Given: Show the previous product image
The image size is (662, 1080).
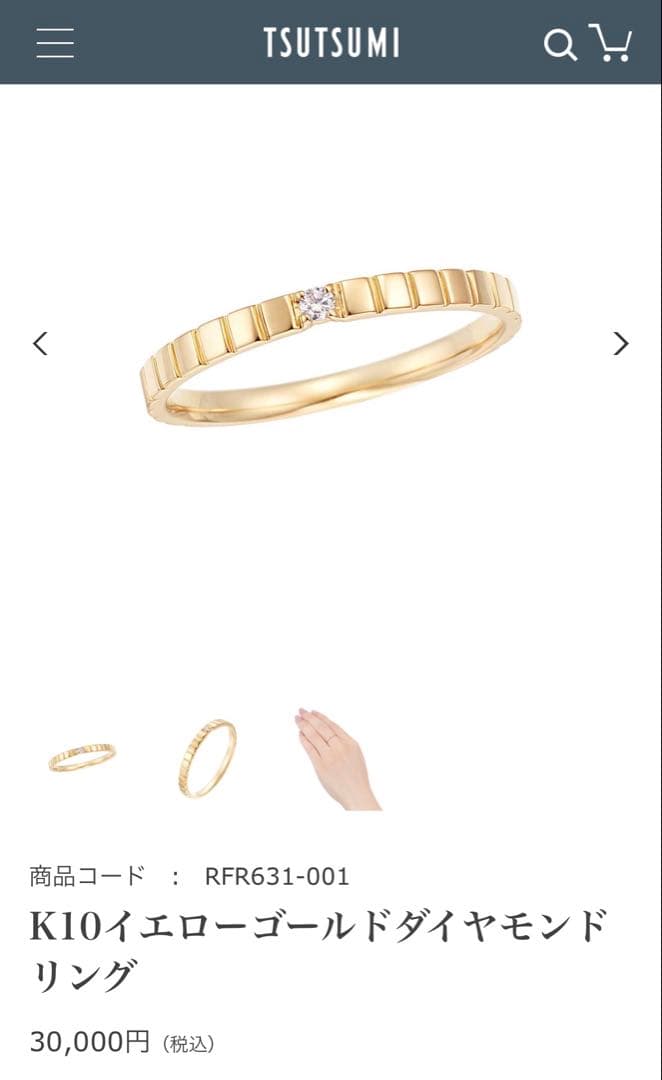Looking at the screenshot, I should point(40,344).
